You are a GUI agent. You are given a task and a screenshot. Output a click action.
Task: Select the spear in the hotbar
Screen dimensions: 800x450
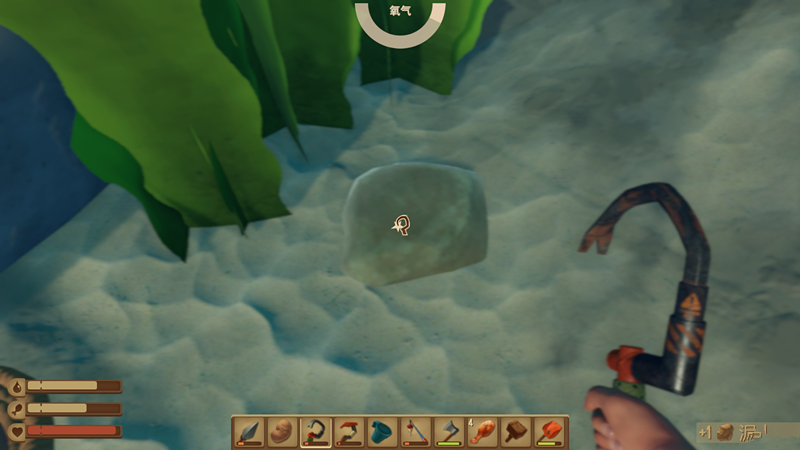[249, 432]
